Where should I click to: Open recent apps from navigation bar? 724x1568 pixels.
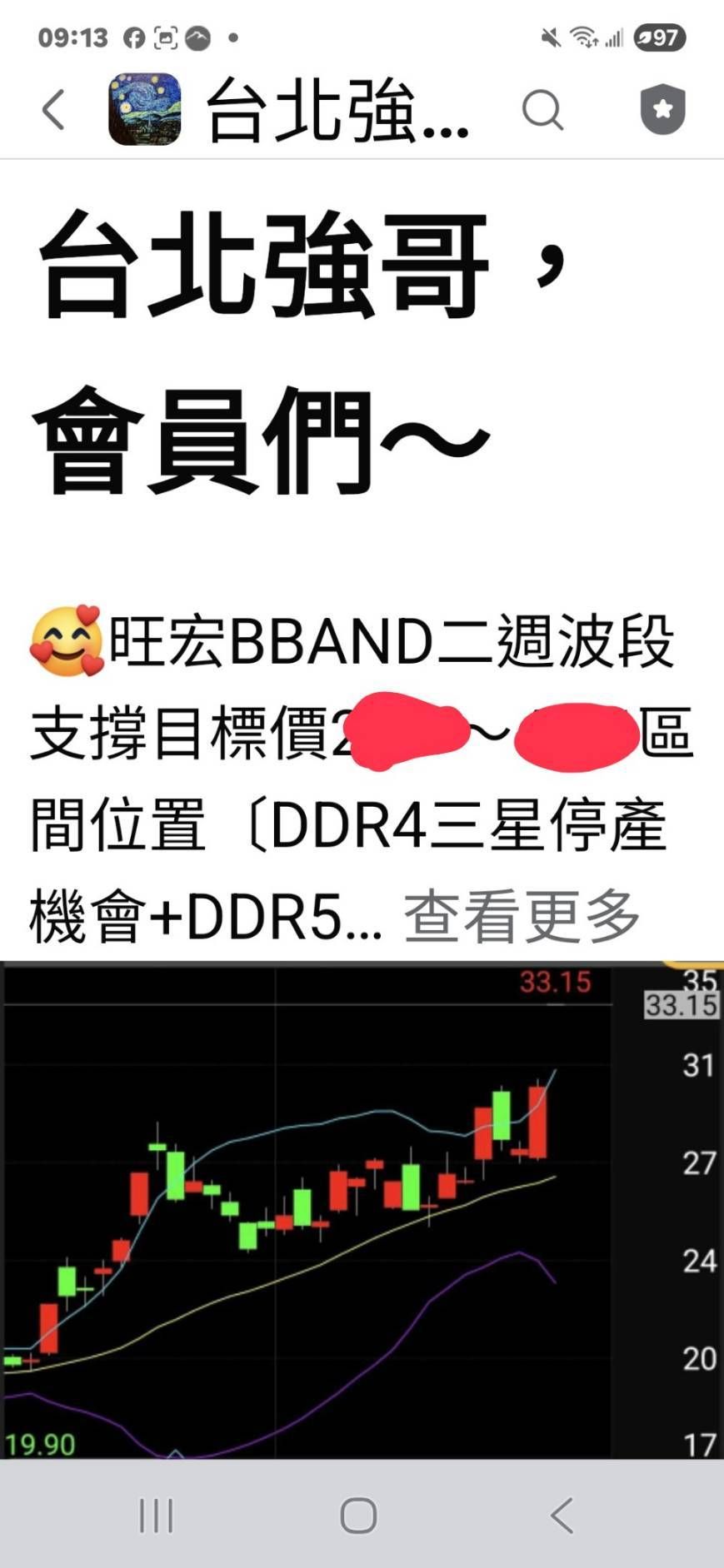[x=156, y=1516]
